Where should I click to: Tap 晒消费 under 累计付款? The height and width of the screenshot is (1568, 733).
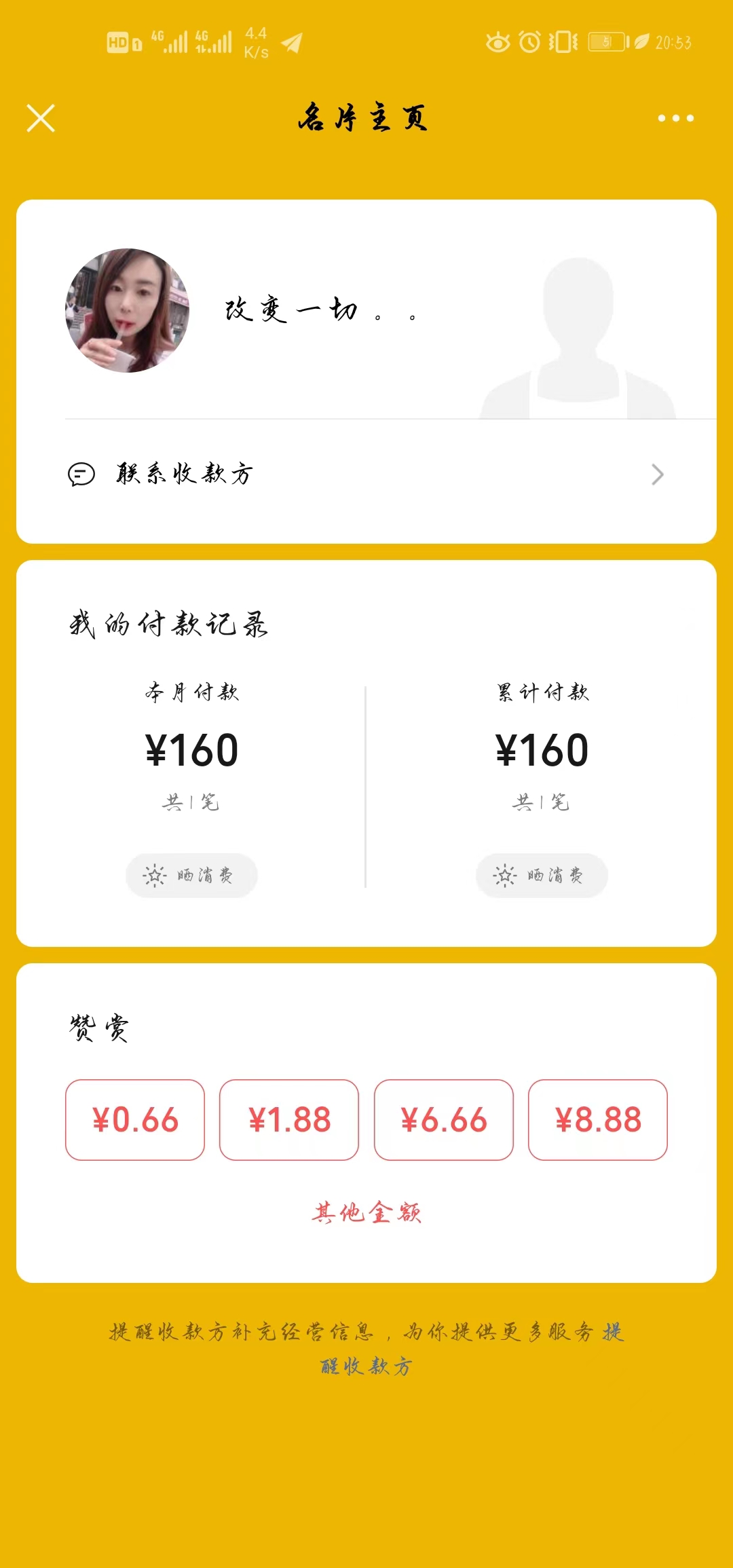542,876
